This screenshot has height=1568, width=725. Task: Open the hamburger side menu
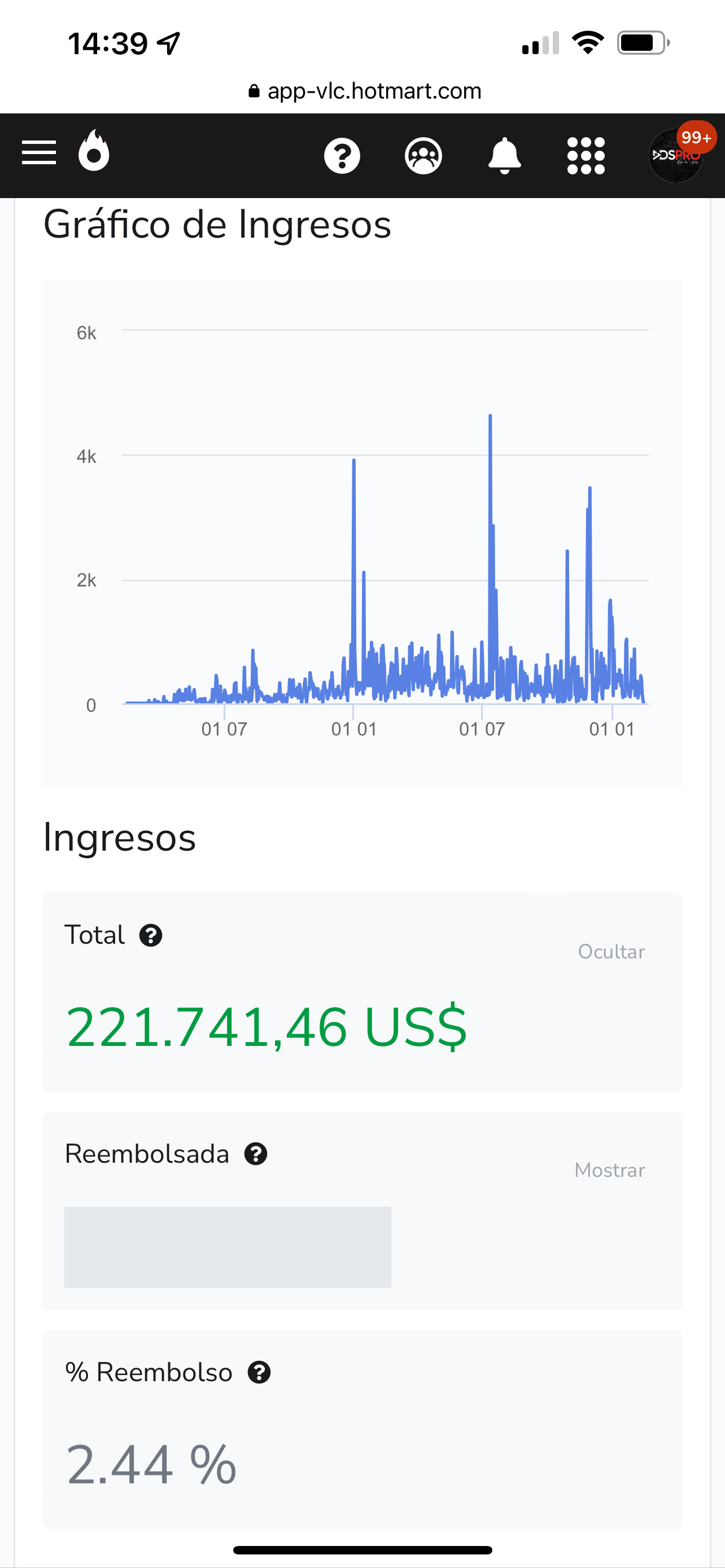[39, 153]
